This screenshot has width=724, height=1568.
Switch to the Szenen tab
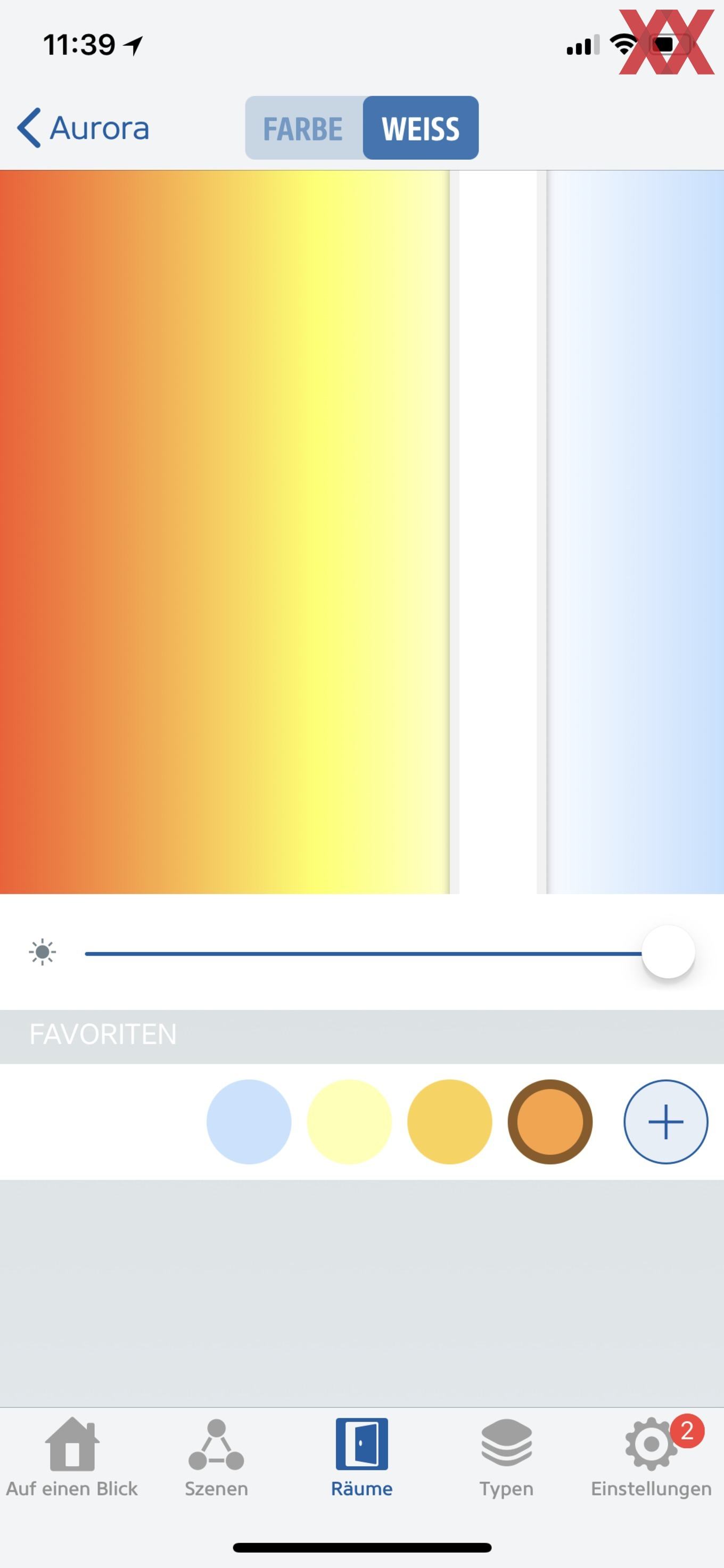[217, 1458]
